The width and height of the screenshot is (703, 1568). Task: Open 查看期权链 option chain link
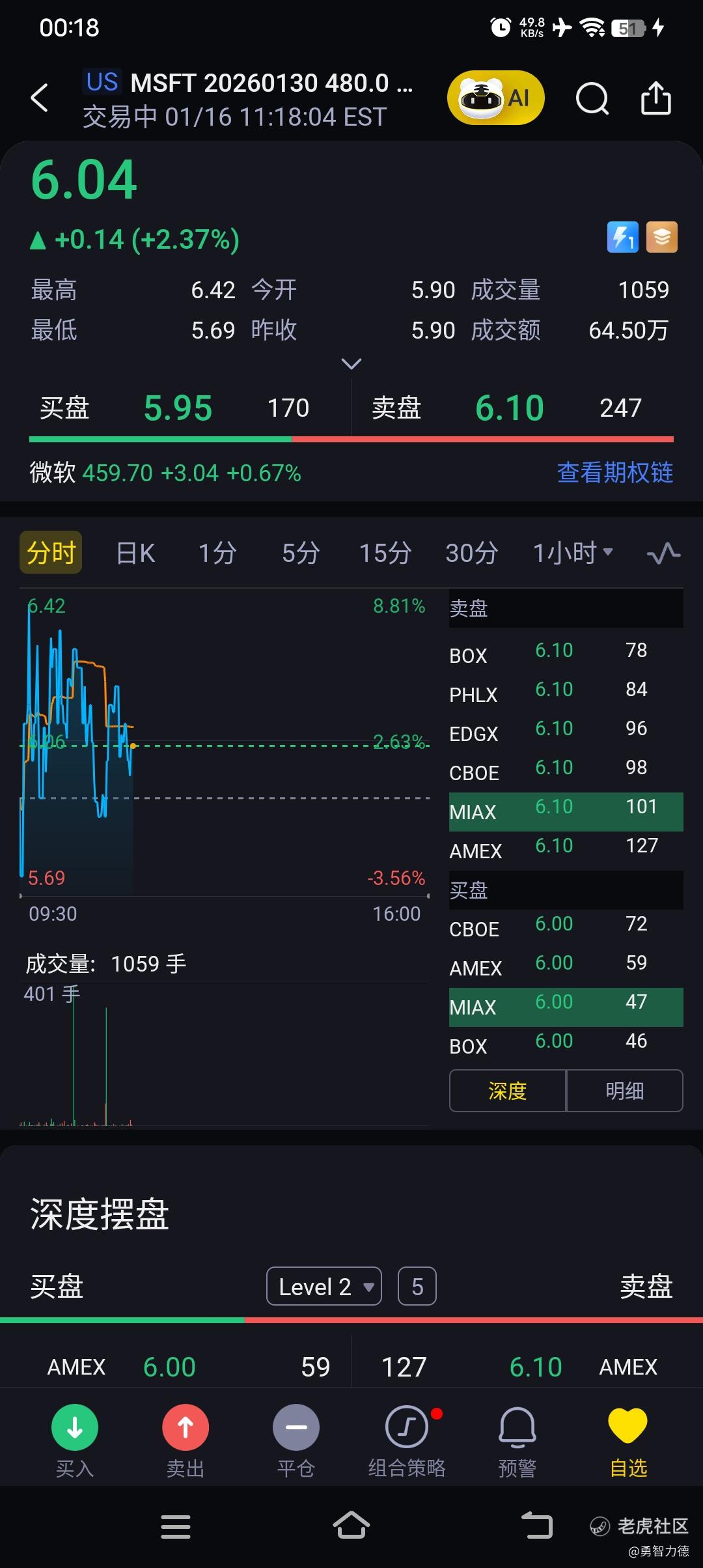click(614, 473)
